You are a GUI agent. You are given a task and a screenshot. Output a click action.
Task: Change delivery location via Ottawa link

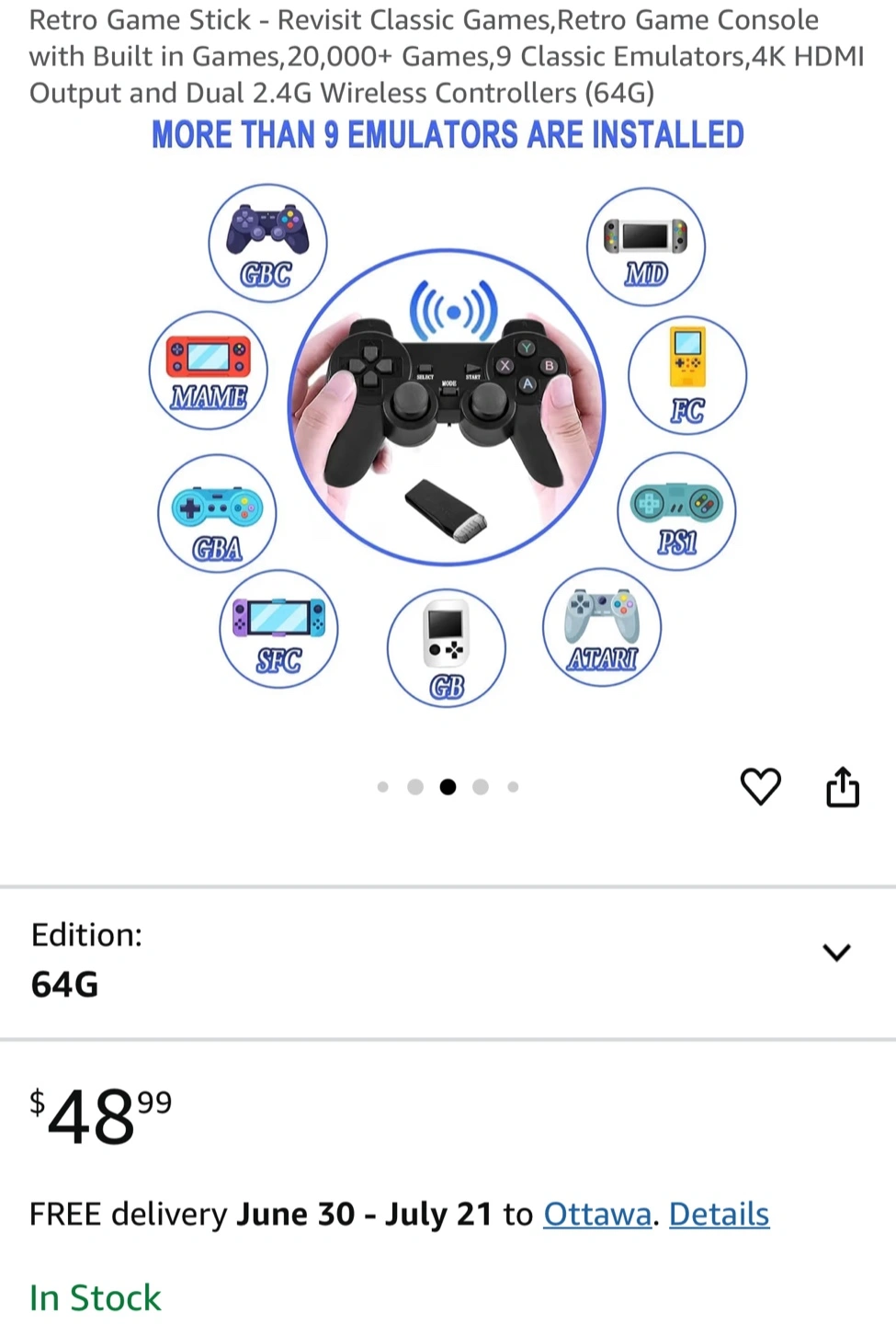pyautogui.click(x=597, y=1214)
